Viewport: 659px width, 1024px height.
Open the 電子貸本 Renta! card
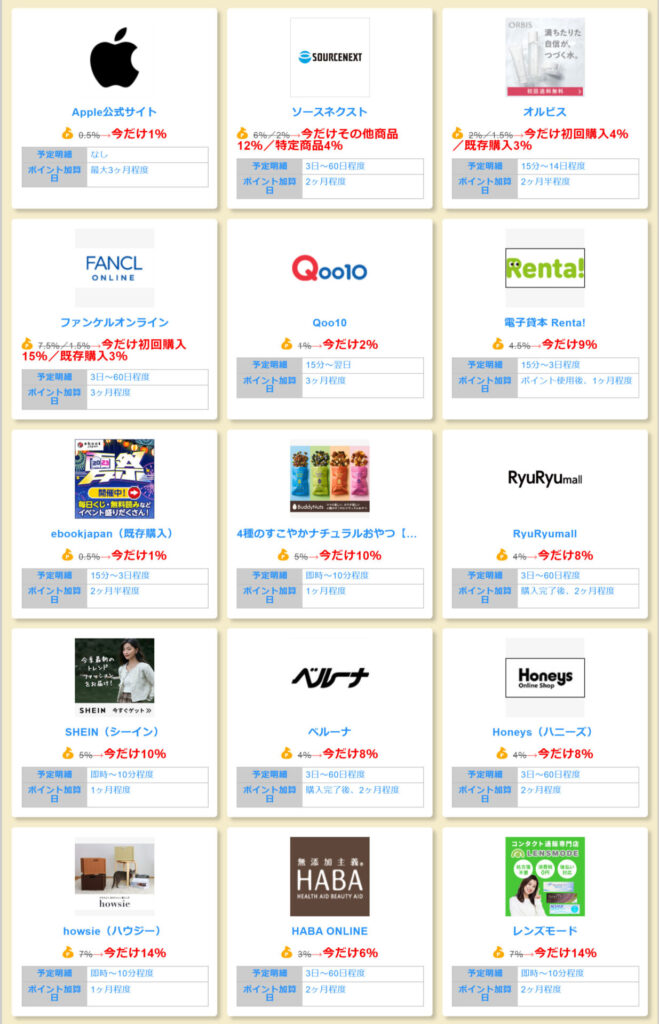pos(544,322)
